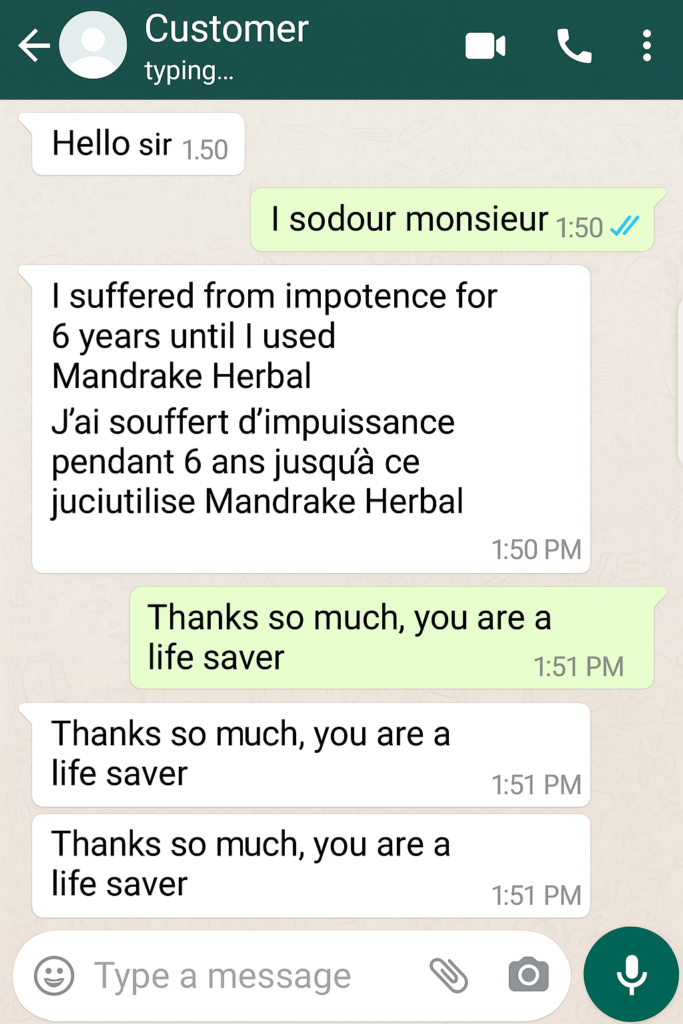This screenshot has height=1024, width=683.
Task: Tap the microphone voice message button
Action: coord(631,974)
